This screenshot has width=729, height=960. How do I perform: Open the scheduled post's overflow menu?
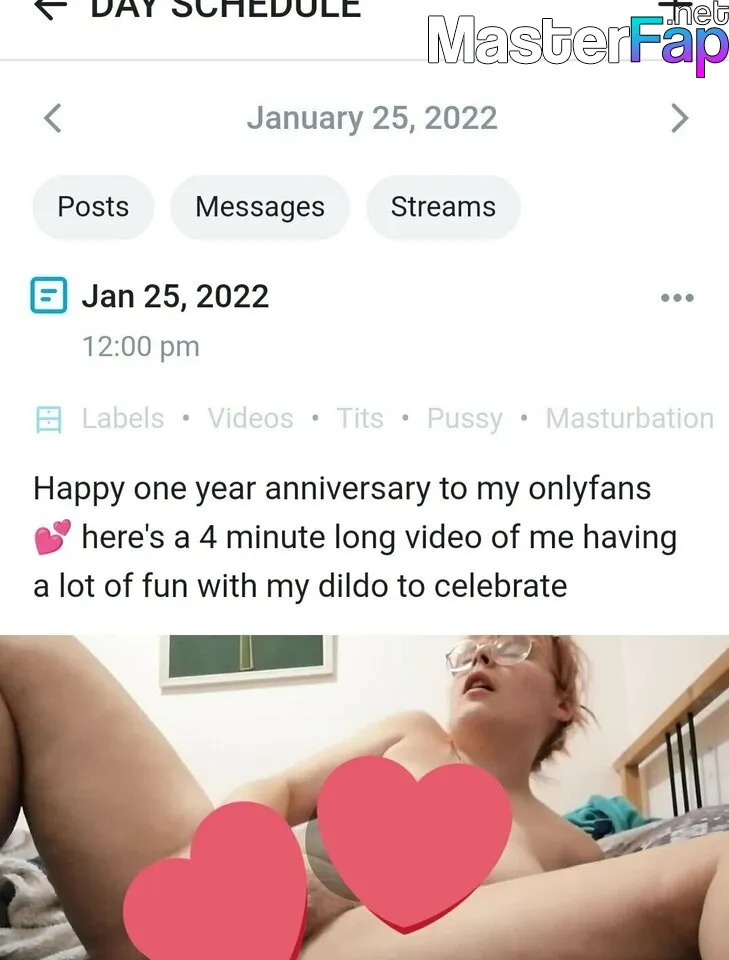677,298
